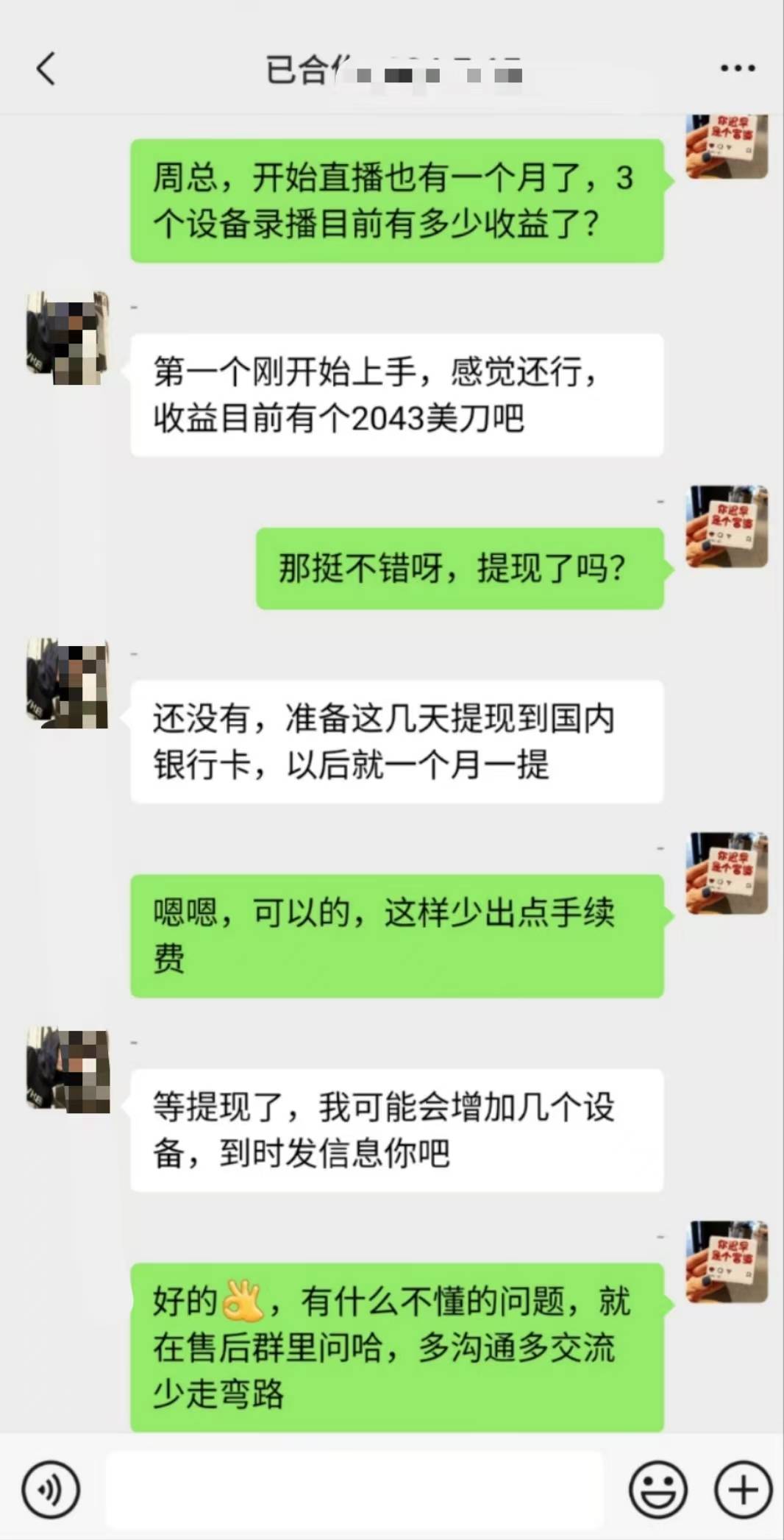Open the chat overflow menu
784x1540 pixels.
click(x=737, y=68)
